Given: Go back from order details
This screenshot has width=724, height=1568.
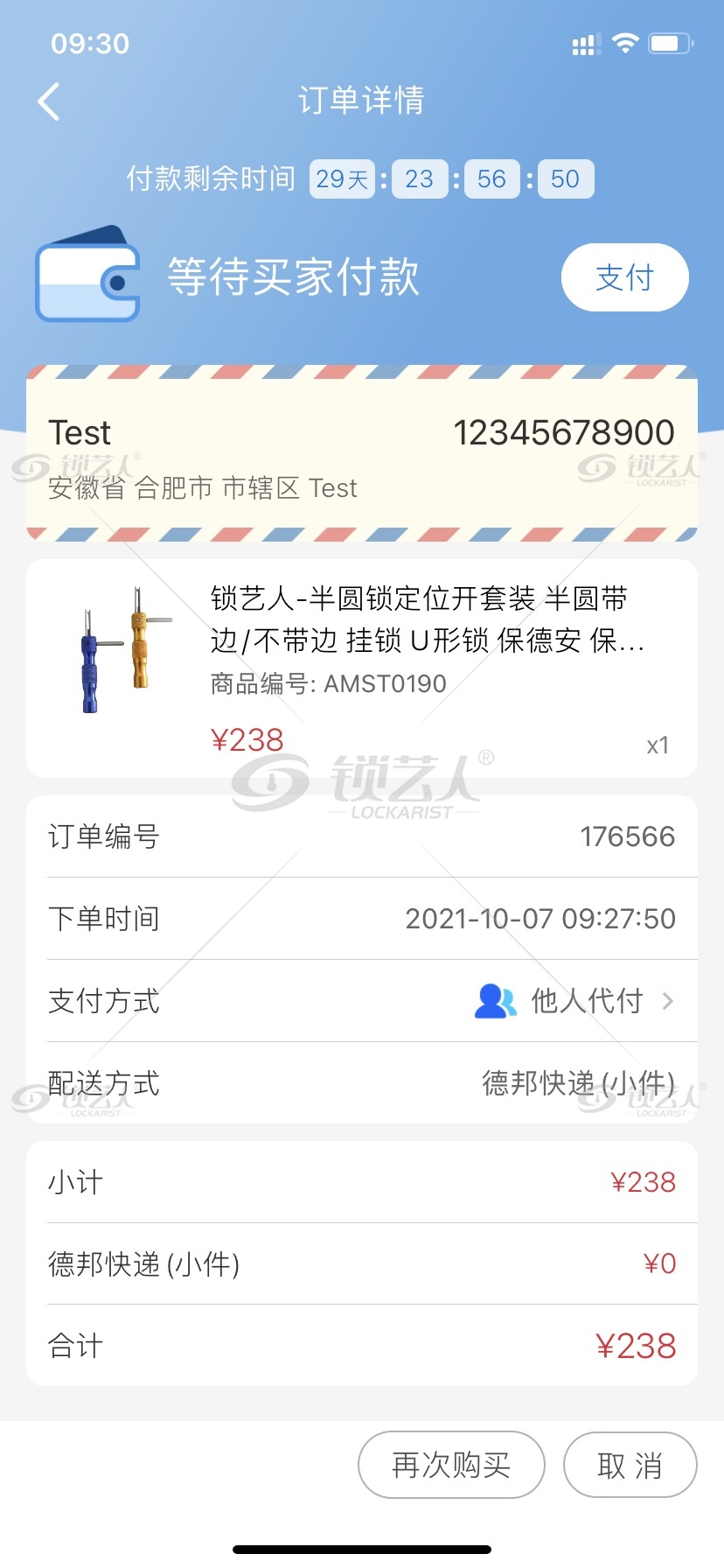Looking at the screenshot, I should tap(49, 101).
